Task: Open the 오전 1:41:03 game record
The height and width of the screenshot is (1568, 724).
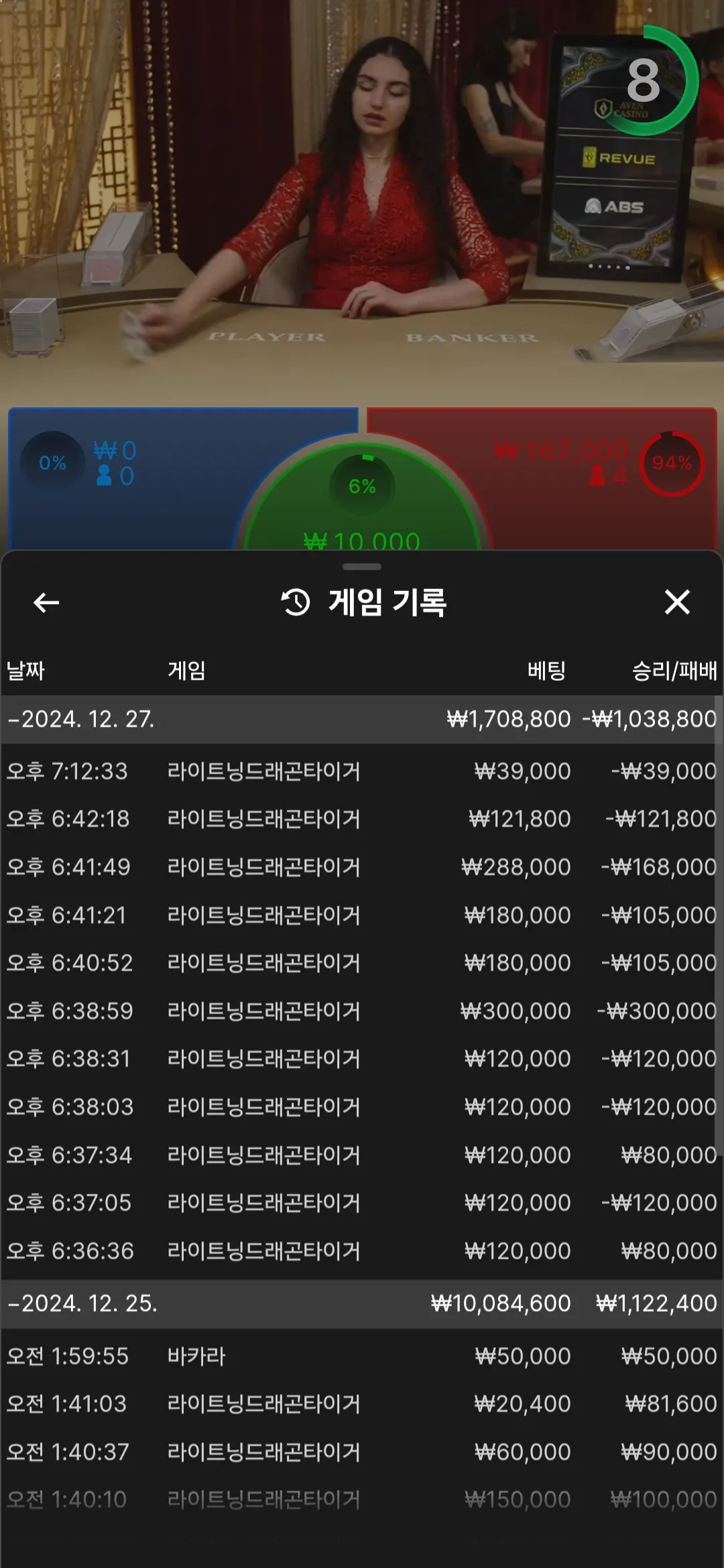Action: click(x=361, y=1404)
